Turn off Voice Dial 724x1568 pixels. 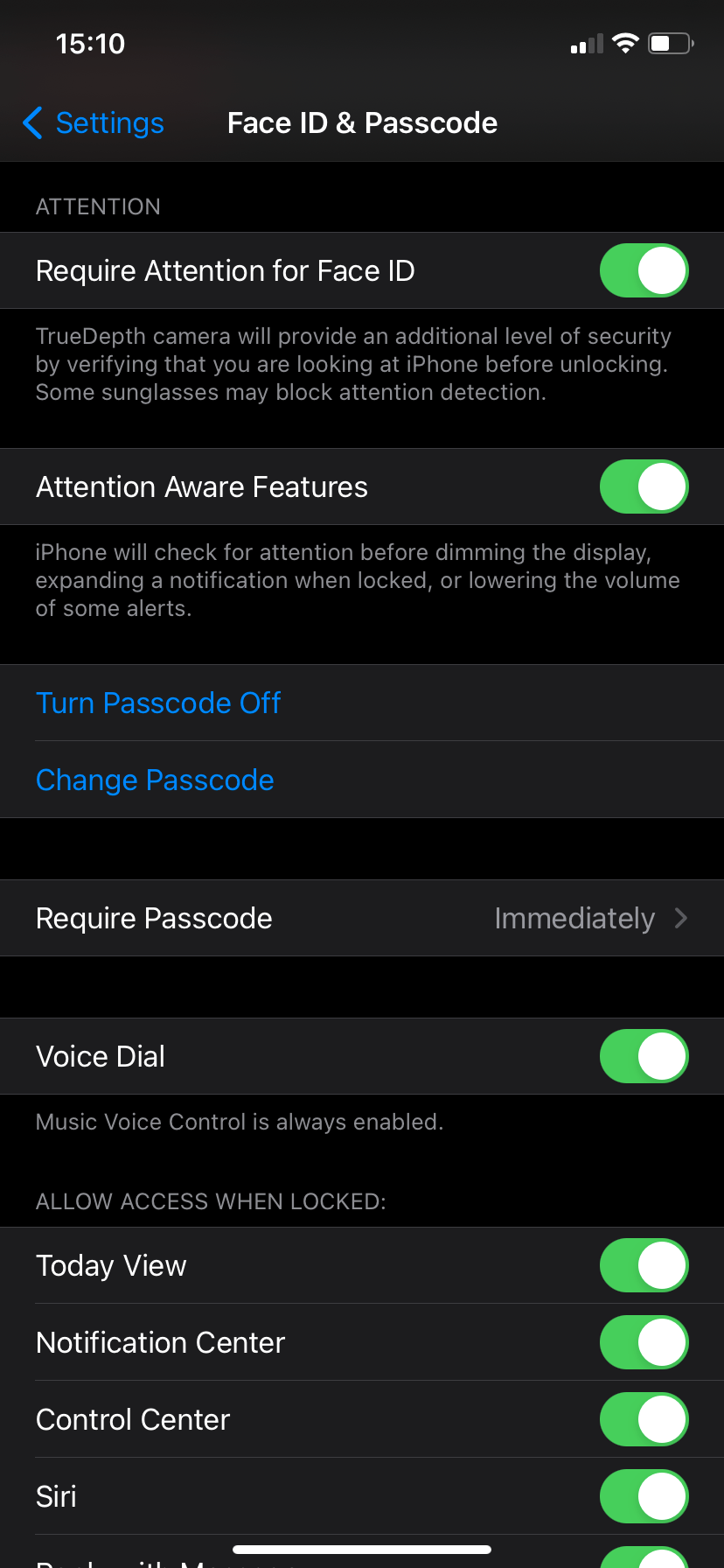(x=644, y=1056)
